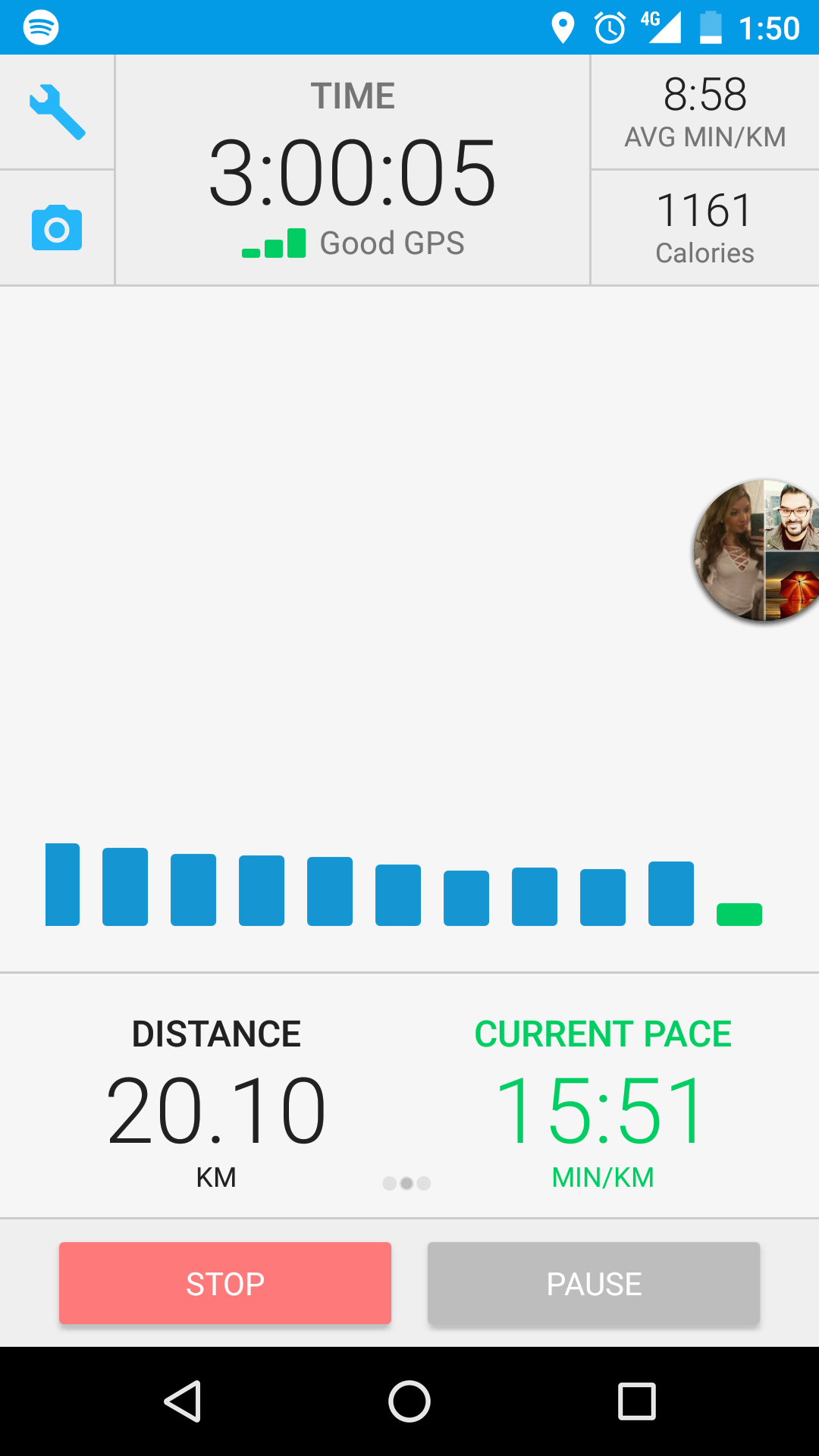Tap the TIME display panel
The width and height of the screenshot is (819, 1456).
[353, 170]
